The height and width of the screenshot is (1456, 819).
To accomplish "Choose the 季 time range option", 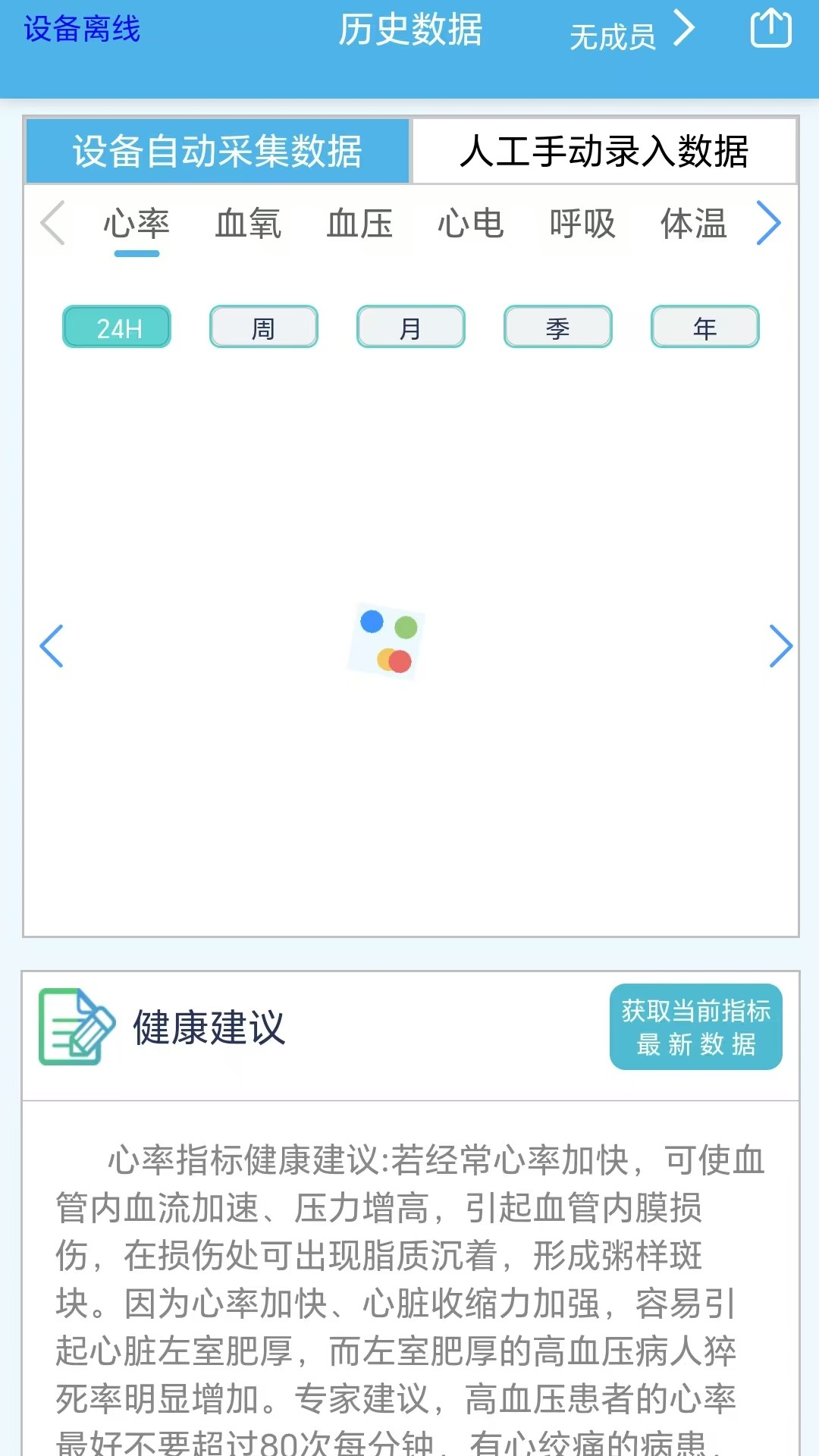I will coord(557,326).
